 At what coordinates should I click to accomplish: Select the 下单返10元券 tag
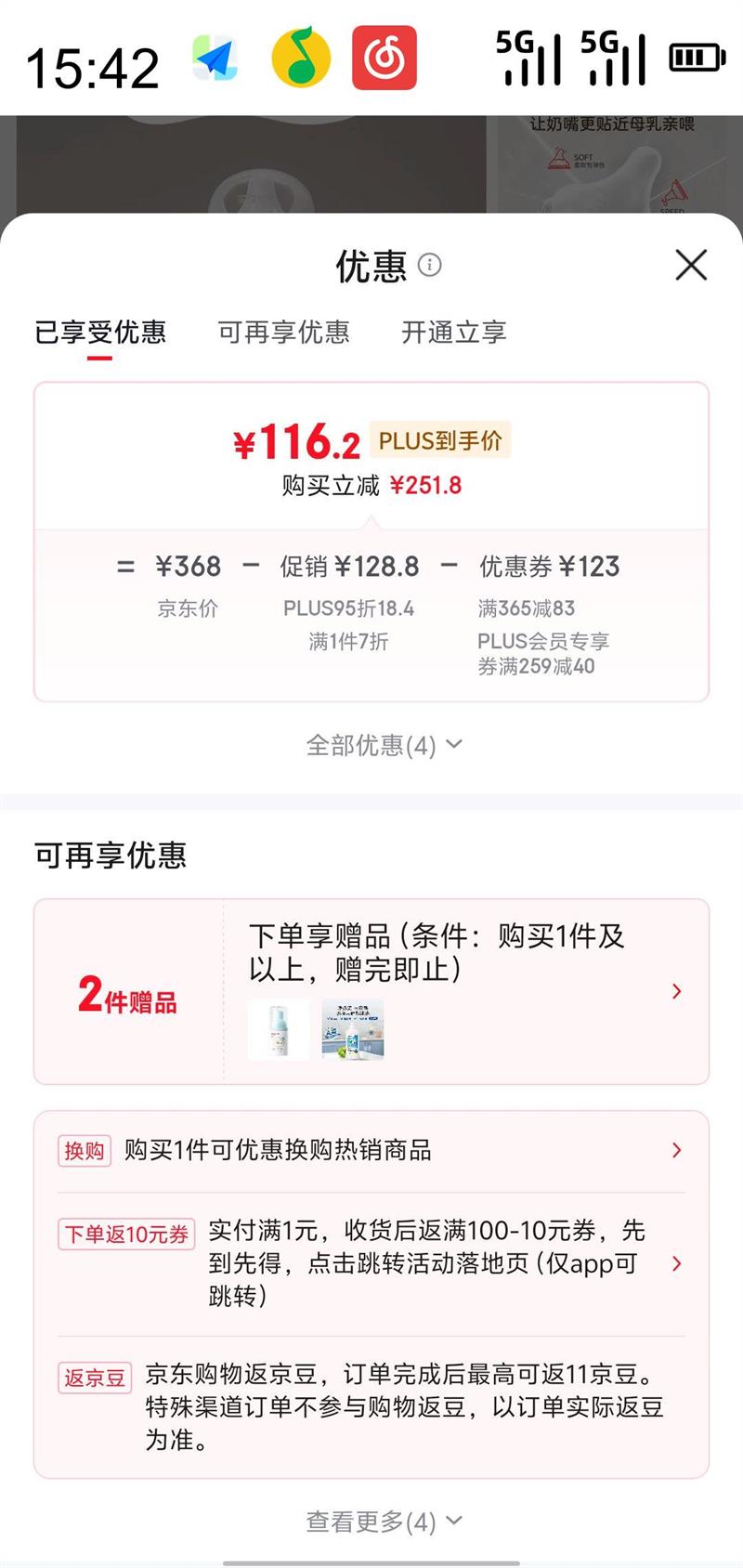click(x=126, y=1233)
